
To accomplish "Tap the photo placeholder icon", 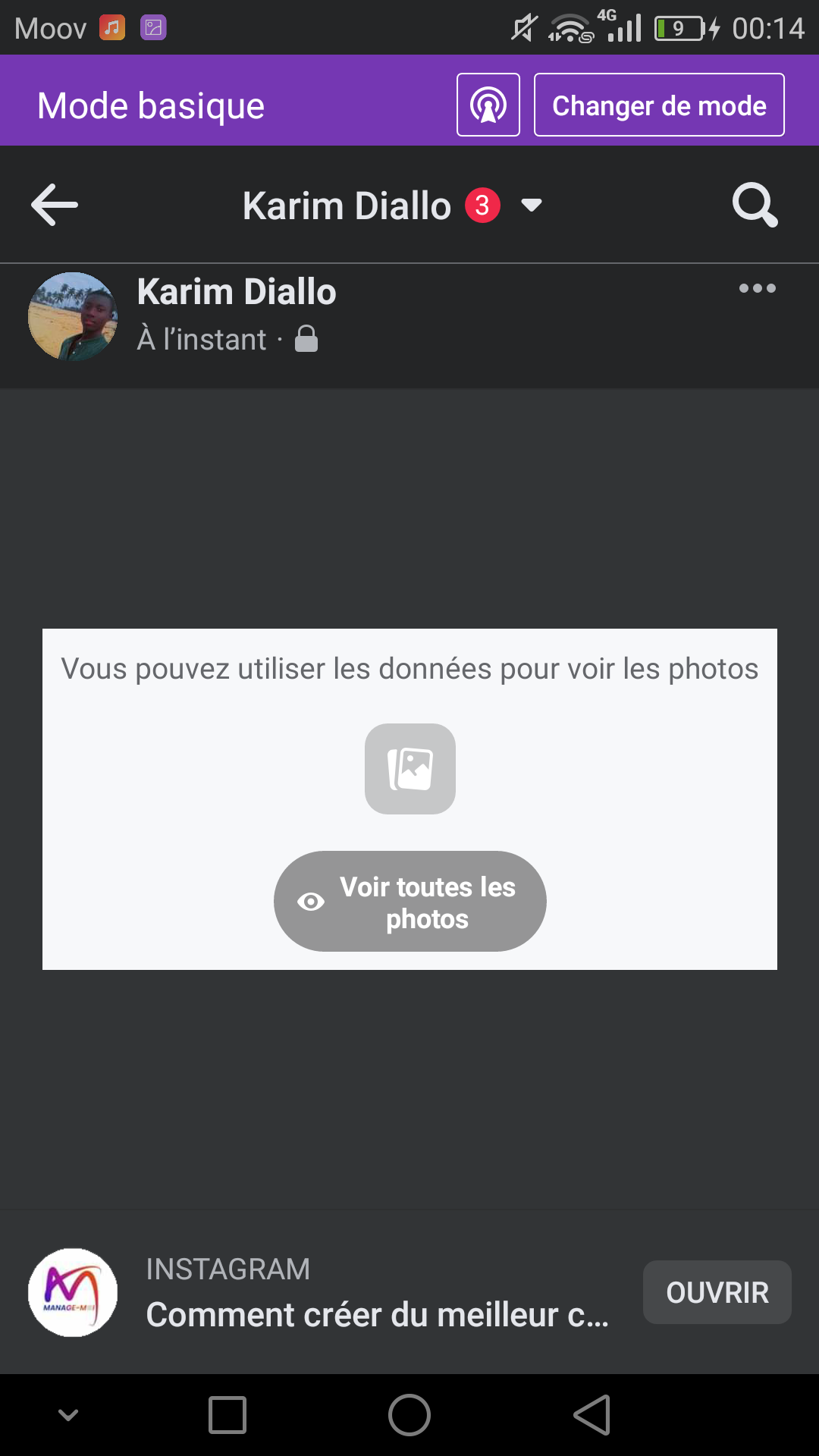I will click(410, 769).
